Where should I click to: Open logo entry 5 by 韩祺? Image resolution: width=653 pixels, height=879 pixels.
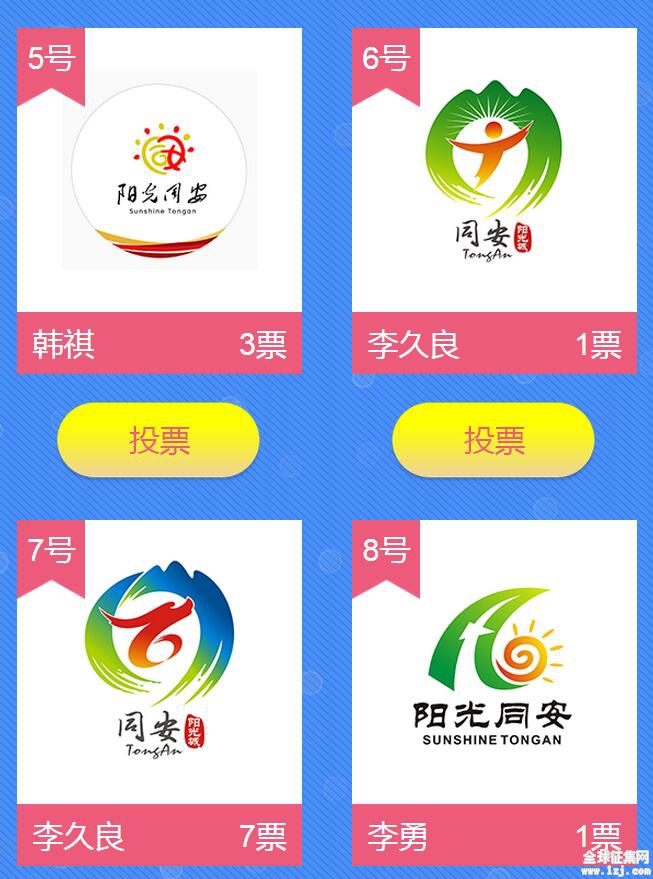(160, 170)
